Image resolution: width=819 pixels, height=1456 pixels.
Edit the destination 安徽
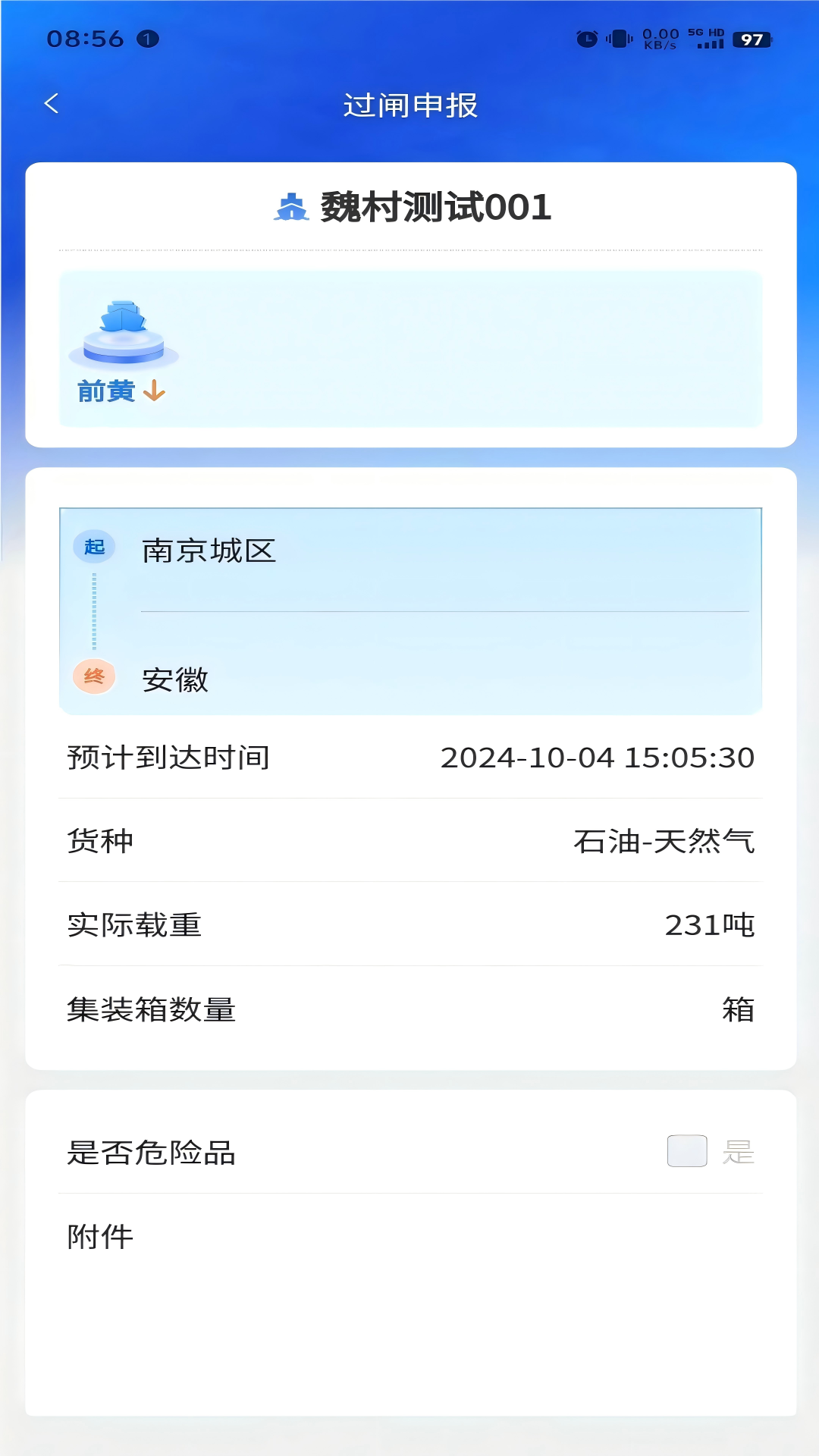pyautogui.click(x=444, y=679)
